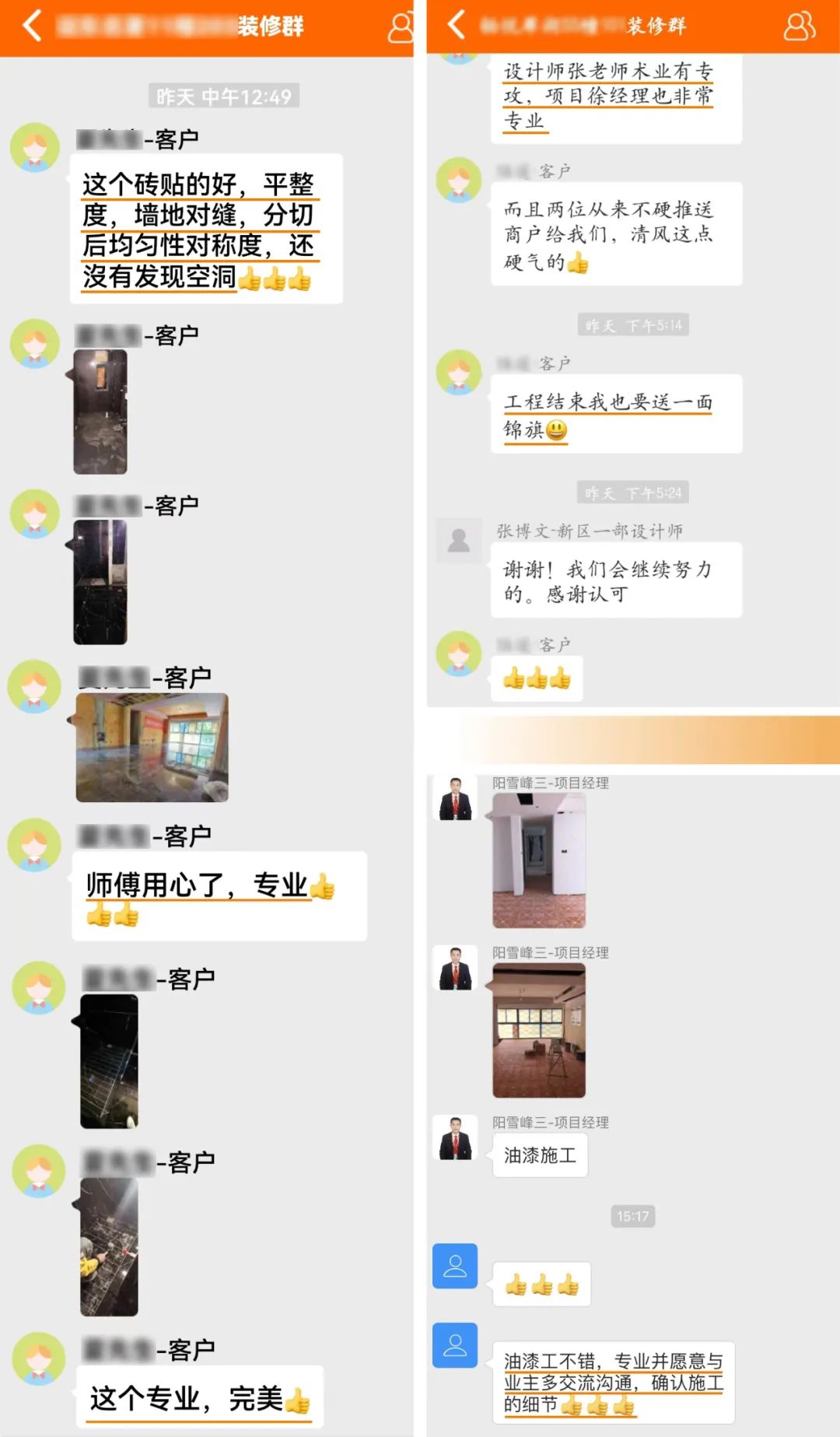Select the 油漆施工 message bubble
The width and height of the screenshot is (840, 1437).
click(x=541, y=1155)
